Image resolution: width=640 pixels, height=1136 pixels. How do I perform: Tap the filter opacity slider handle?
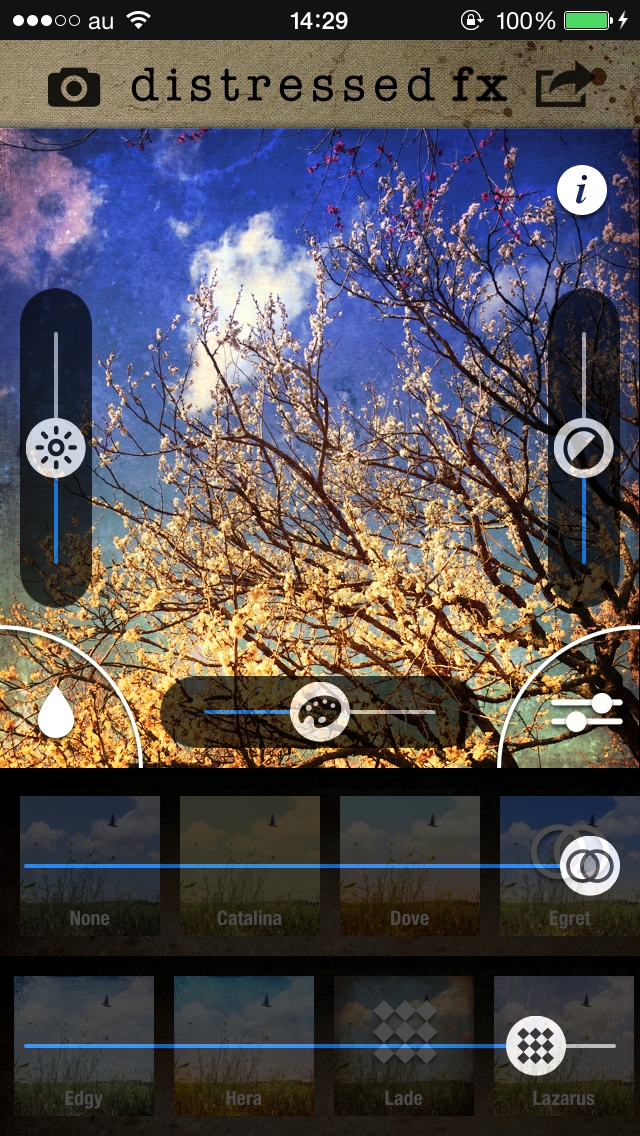(590, 865)
